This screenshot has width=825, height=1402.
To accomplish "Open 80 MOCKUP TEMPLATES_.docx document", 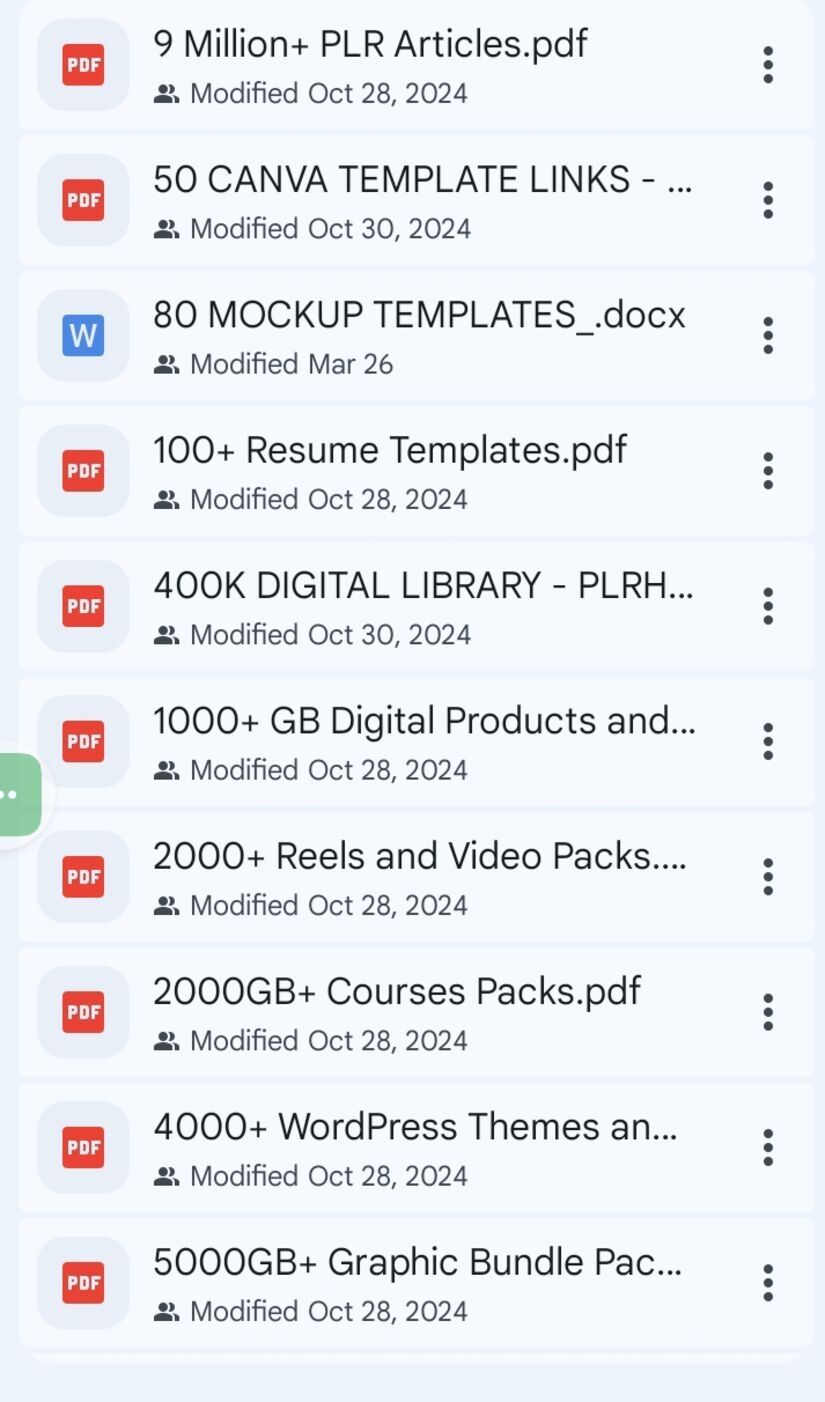I will (x=418, y=335).
